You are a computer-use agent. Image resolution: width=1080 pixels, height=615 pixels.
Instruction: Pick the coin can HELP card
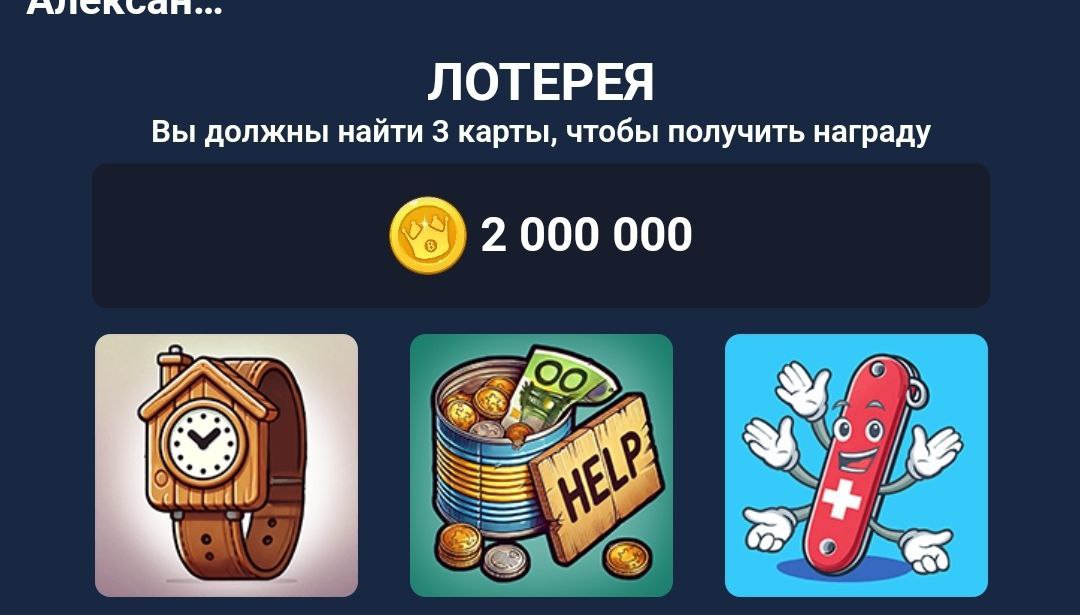tap(541, 465)
